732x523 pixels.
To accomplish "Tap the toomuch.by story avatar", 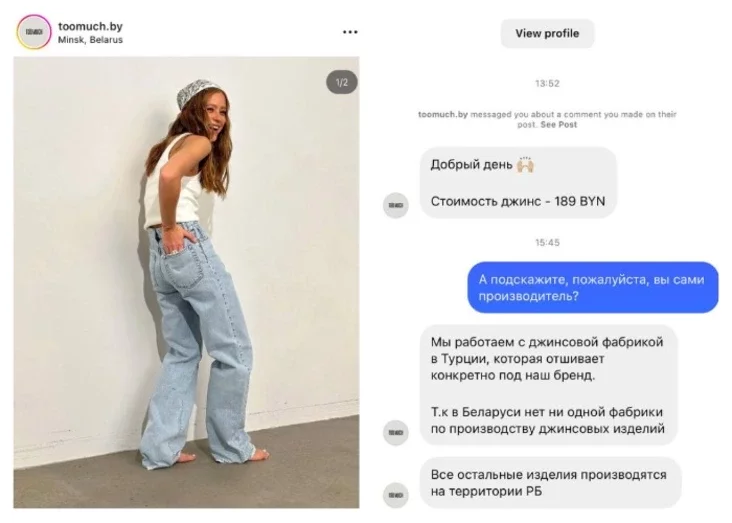I will tap(34, 32).
